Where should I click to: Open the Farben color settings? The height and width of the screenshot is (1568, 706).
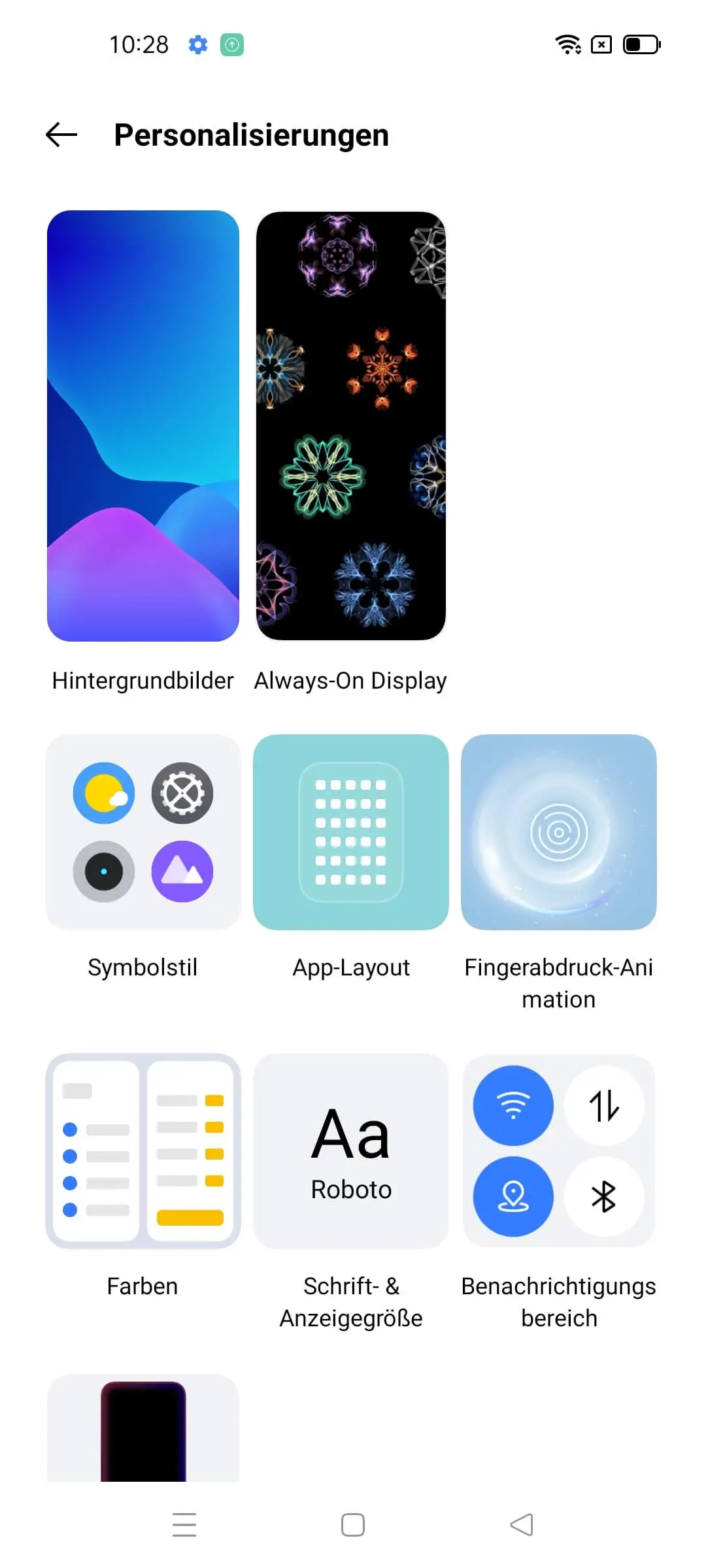143,1151
